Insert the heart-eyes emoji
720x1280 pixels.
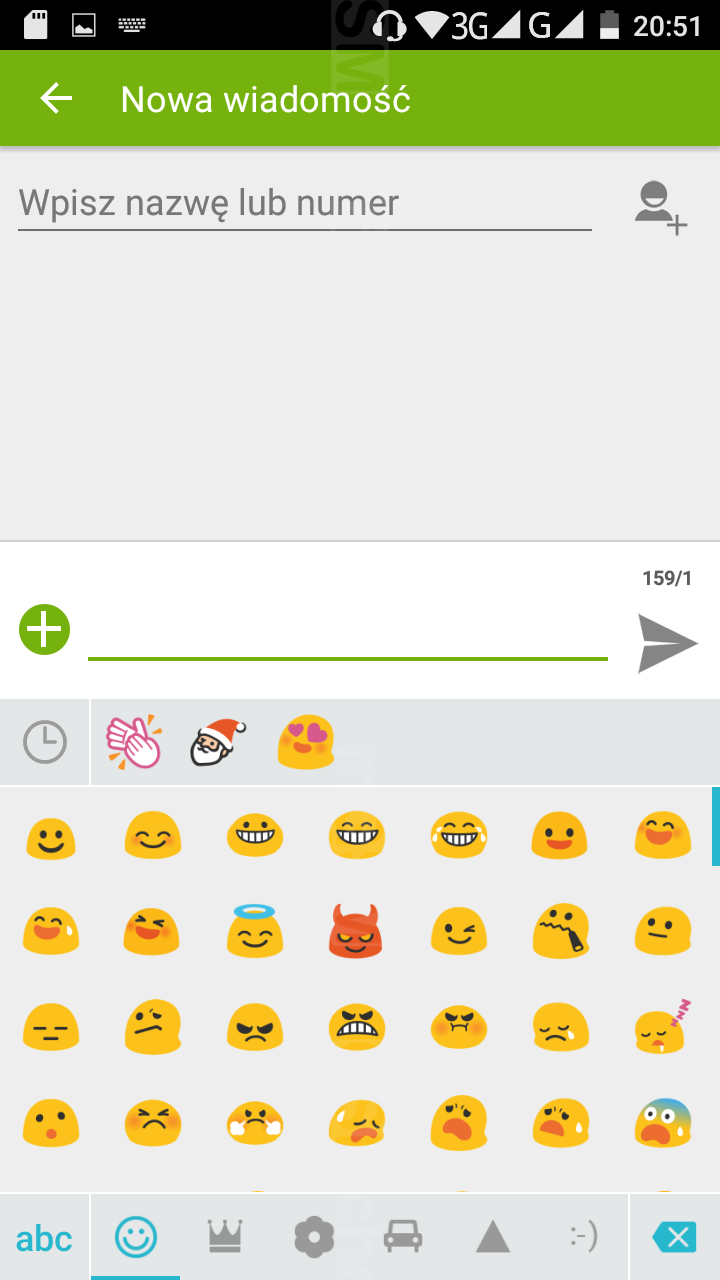305,742
